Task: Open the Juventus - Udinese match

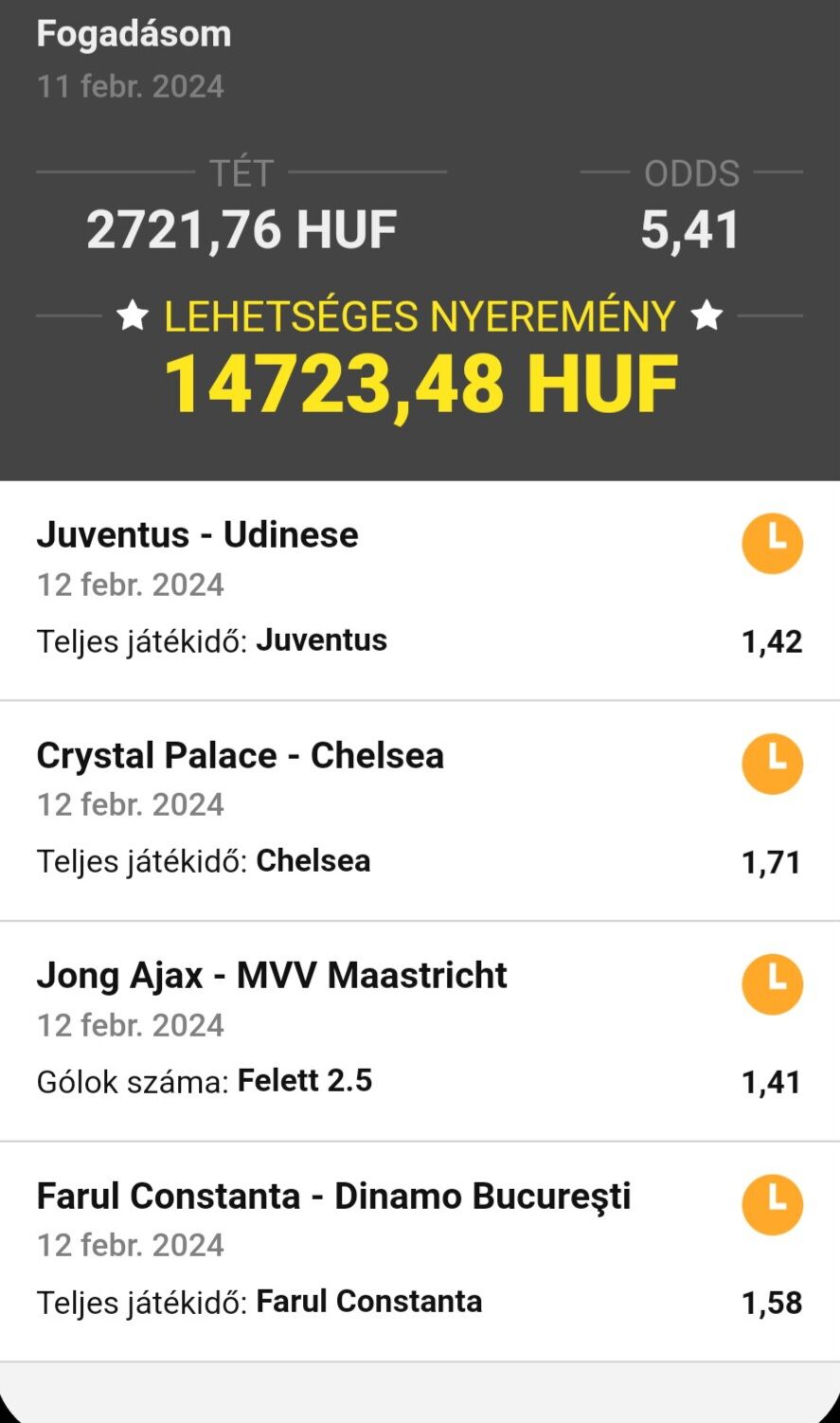Action: tap(198, 535)
